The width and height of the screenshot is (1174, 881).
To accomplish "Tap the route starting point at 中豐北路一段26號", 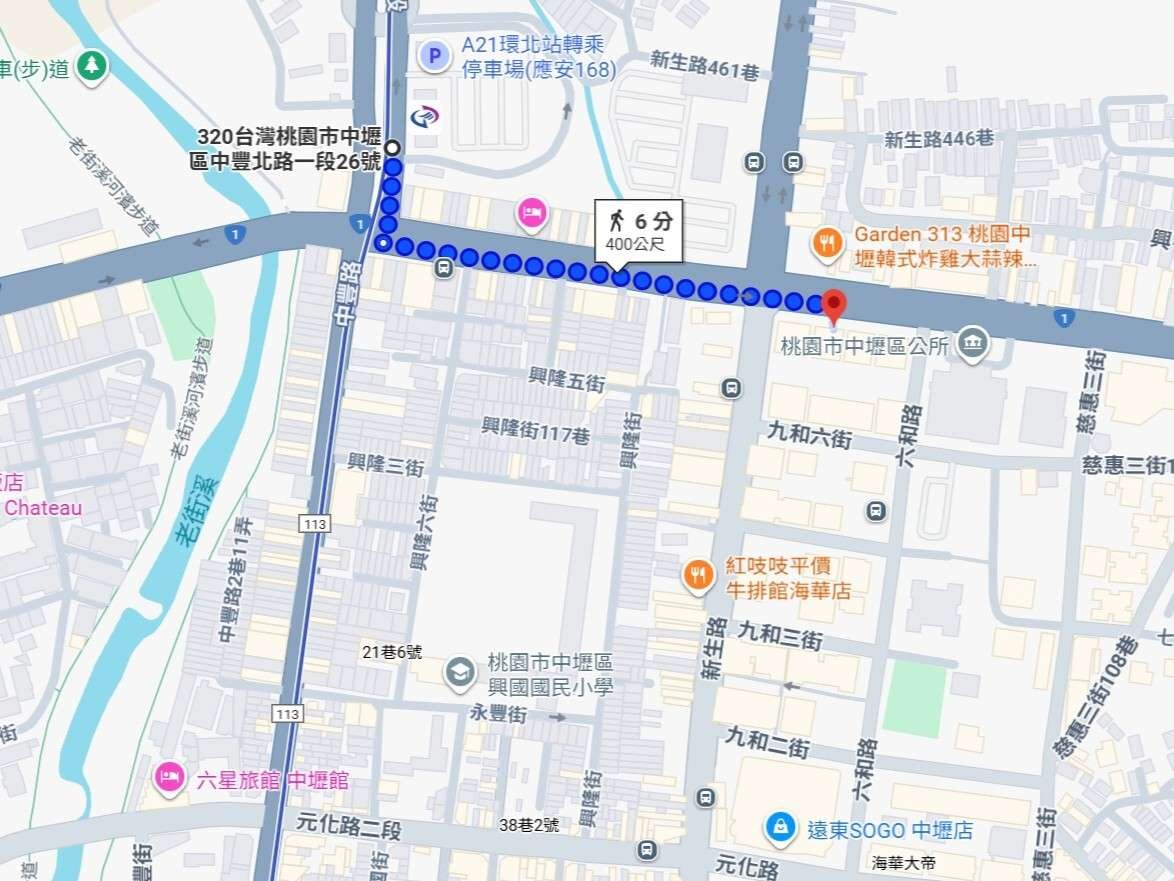I will point(393,147).
